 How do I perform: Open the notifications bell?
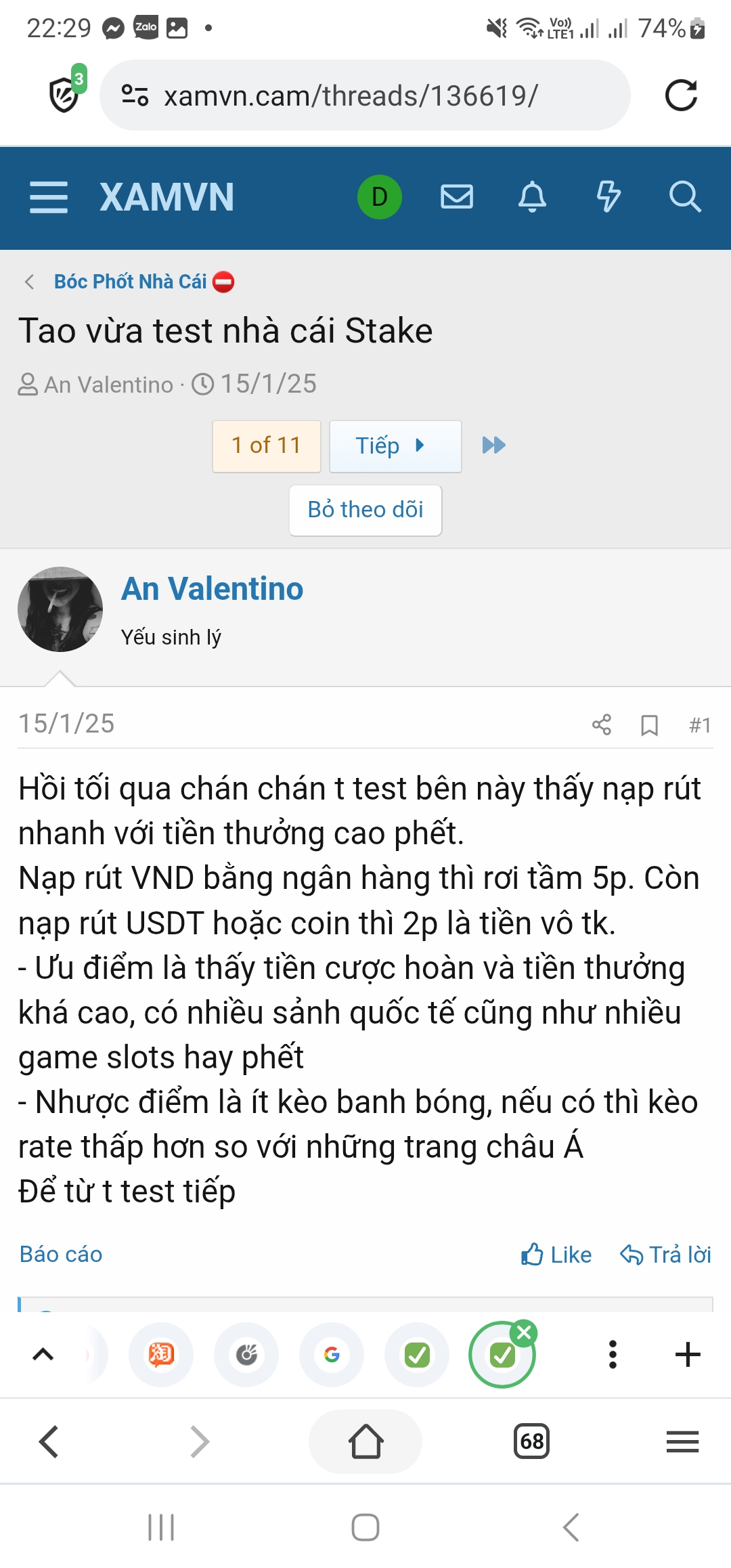click(533, 197)
